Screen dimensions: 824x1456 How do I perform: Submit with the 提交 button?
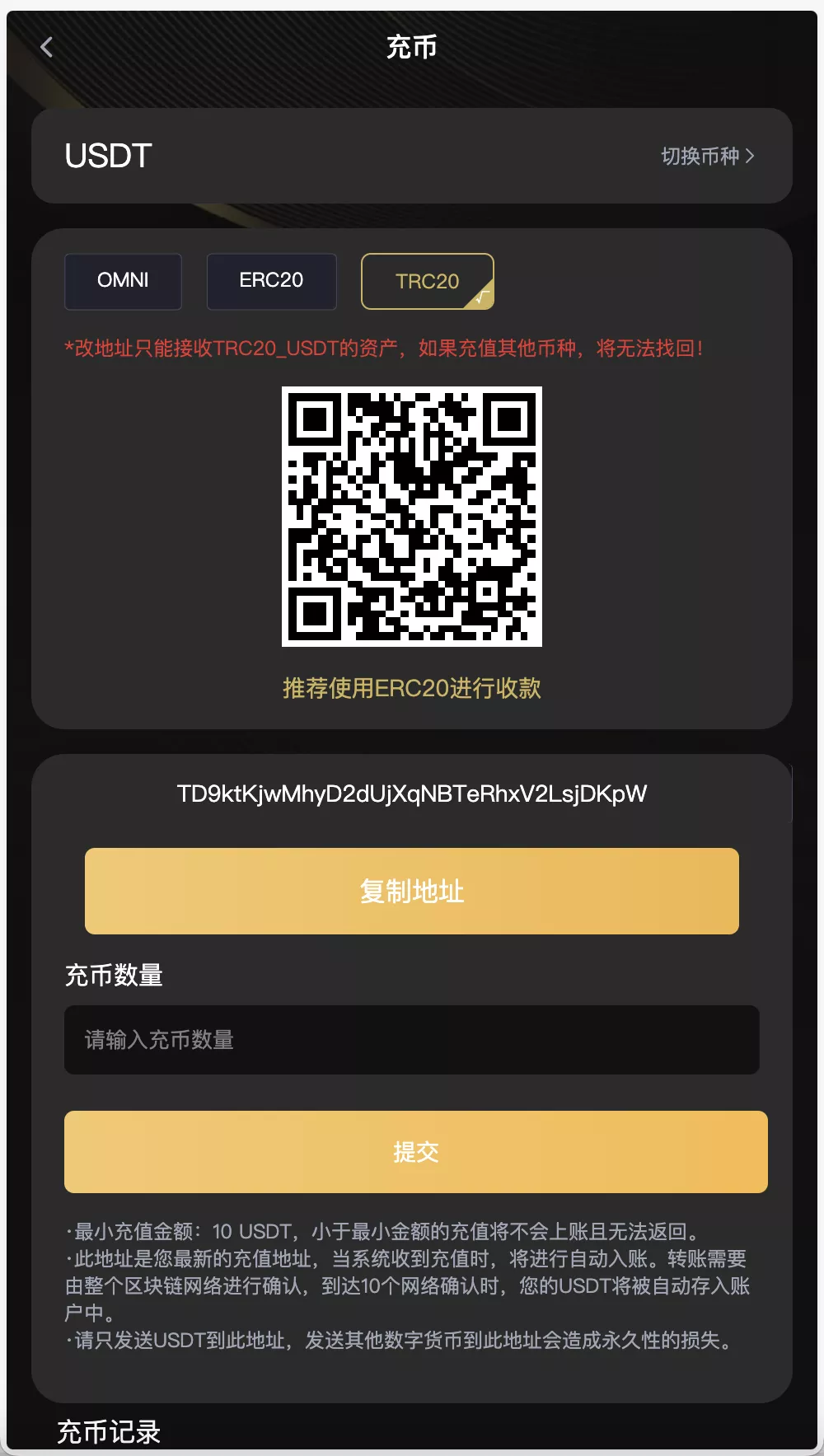click(x=415, y=1151)
